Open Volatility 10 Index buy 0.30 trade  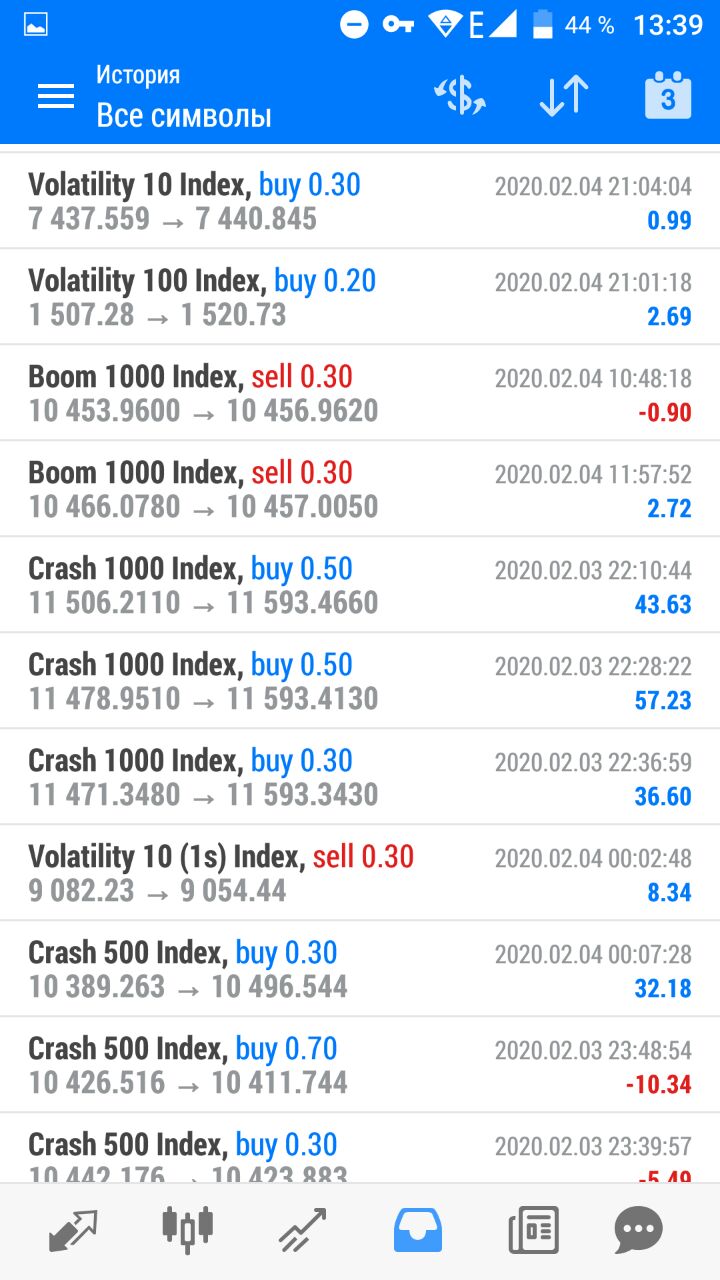tap(360, 201)
